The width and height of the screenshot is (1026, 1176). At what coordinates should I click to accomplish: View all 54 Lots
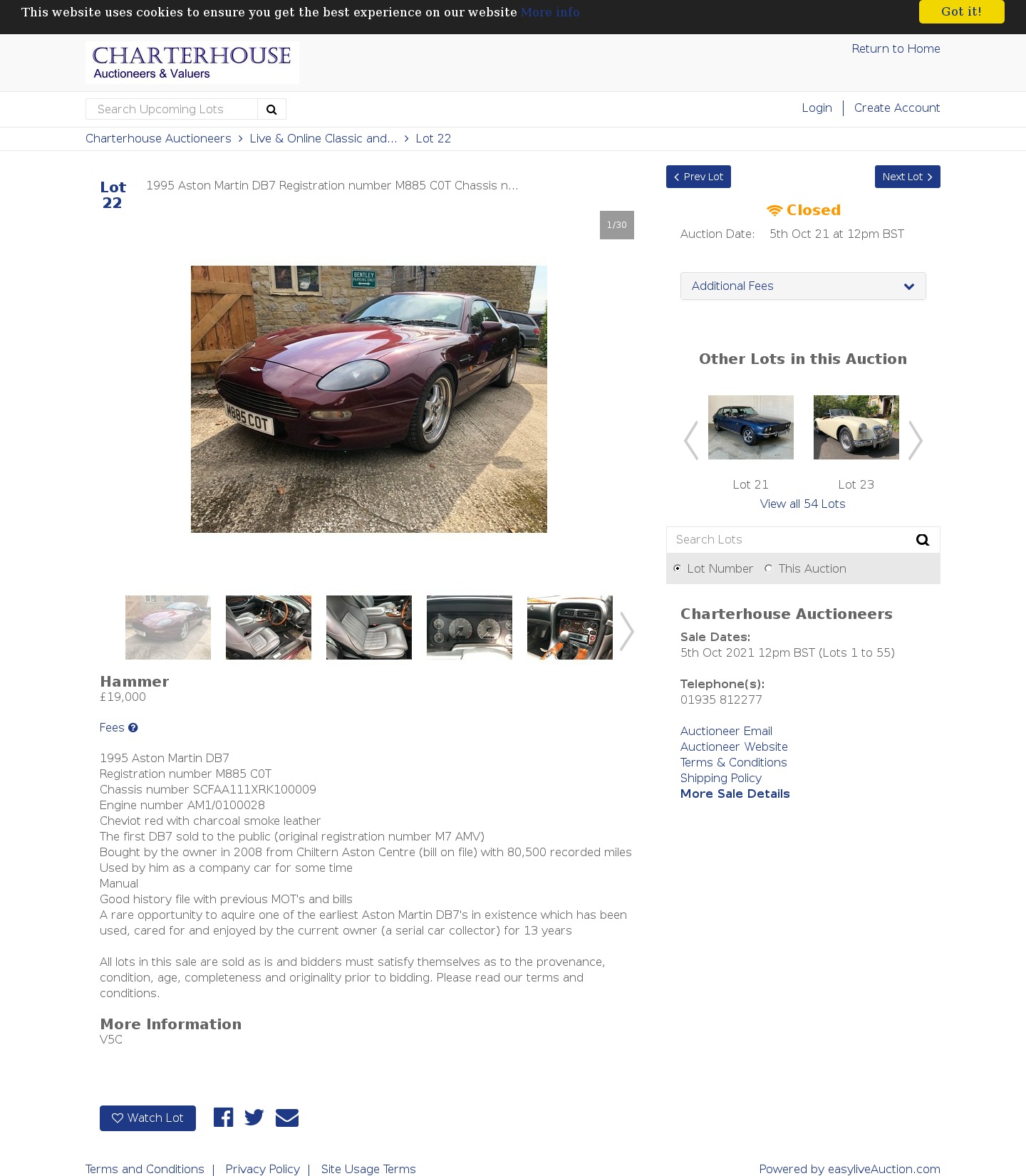pyautogui.click(x=802, y=504)
